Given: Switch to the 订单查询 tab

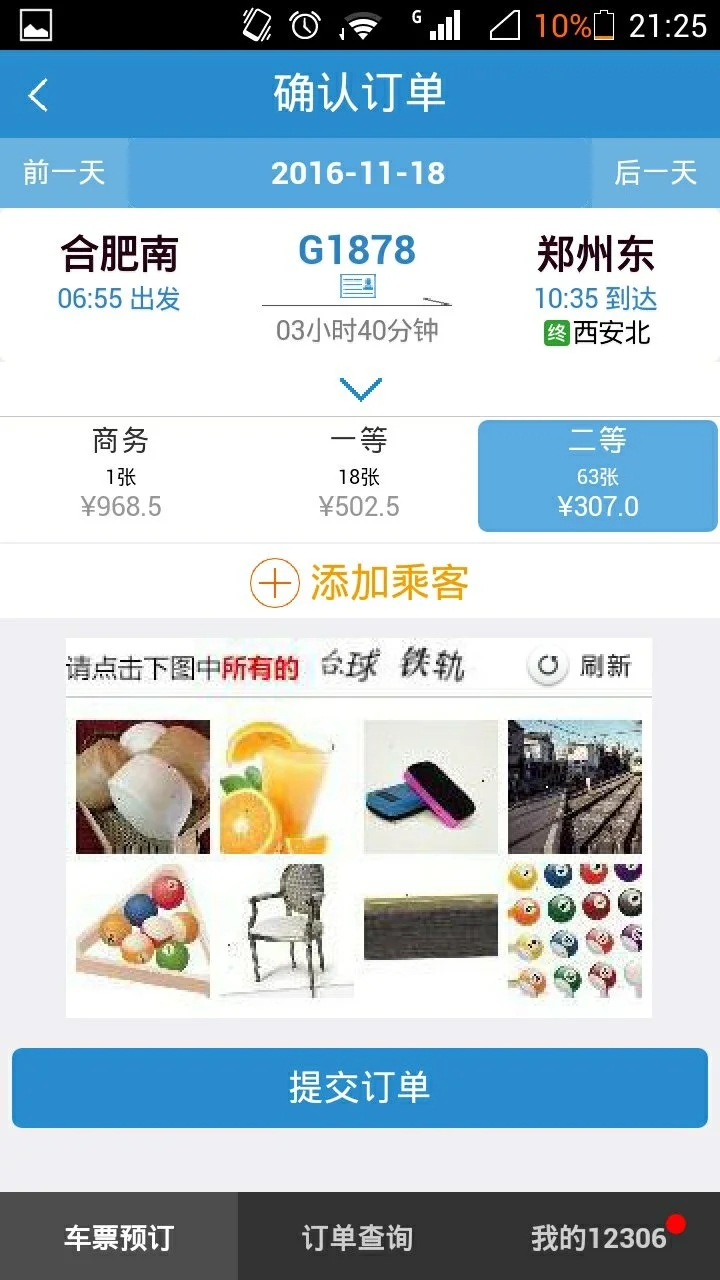Looking at the screenshot, I should (x=360, y=1237).
